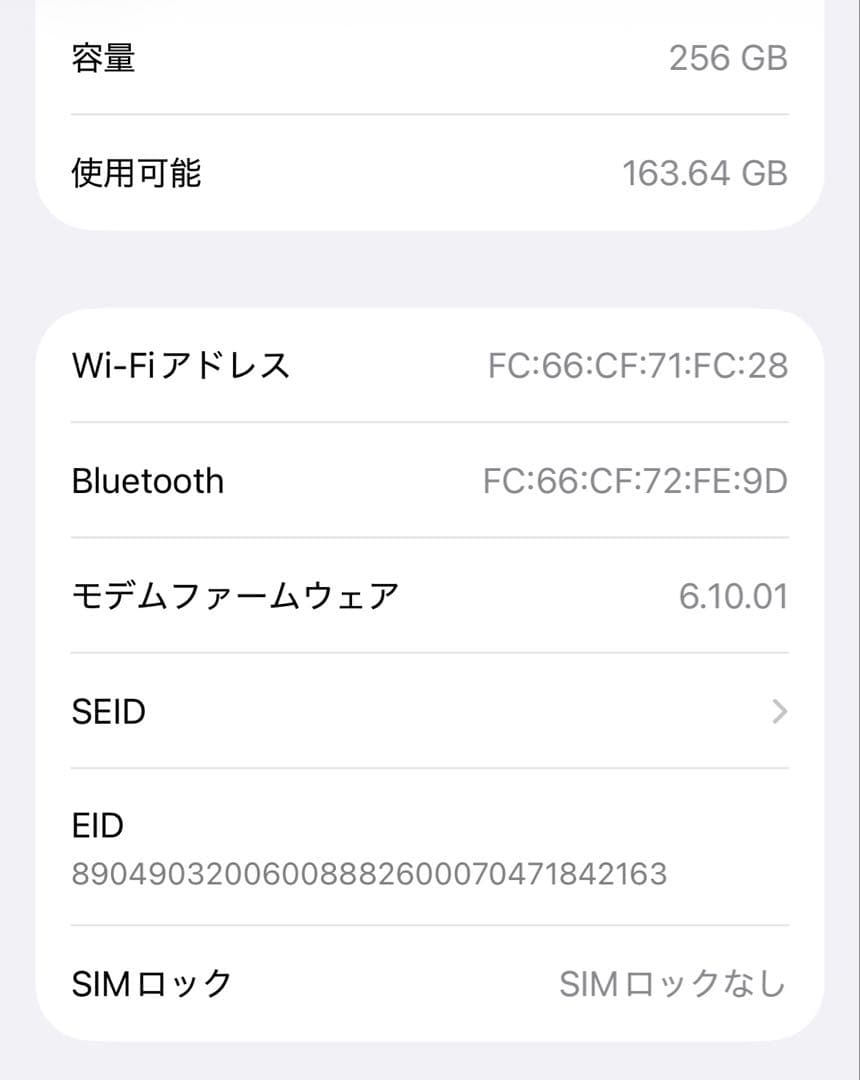Tap inside the storage info card

430,115
